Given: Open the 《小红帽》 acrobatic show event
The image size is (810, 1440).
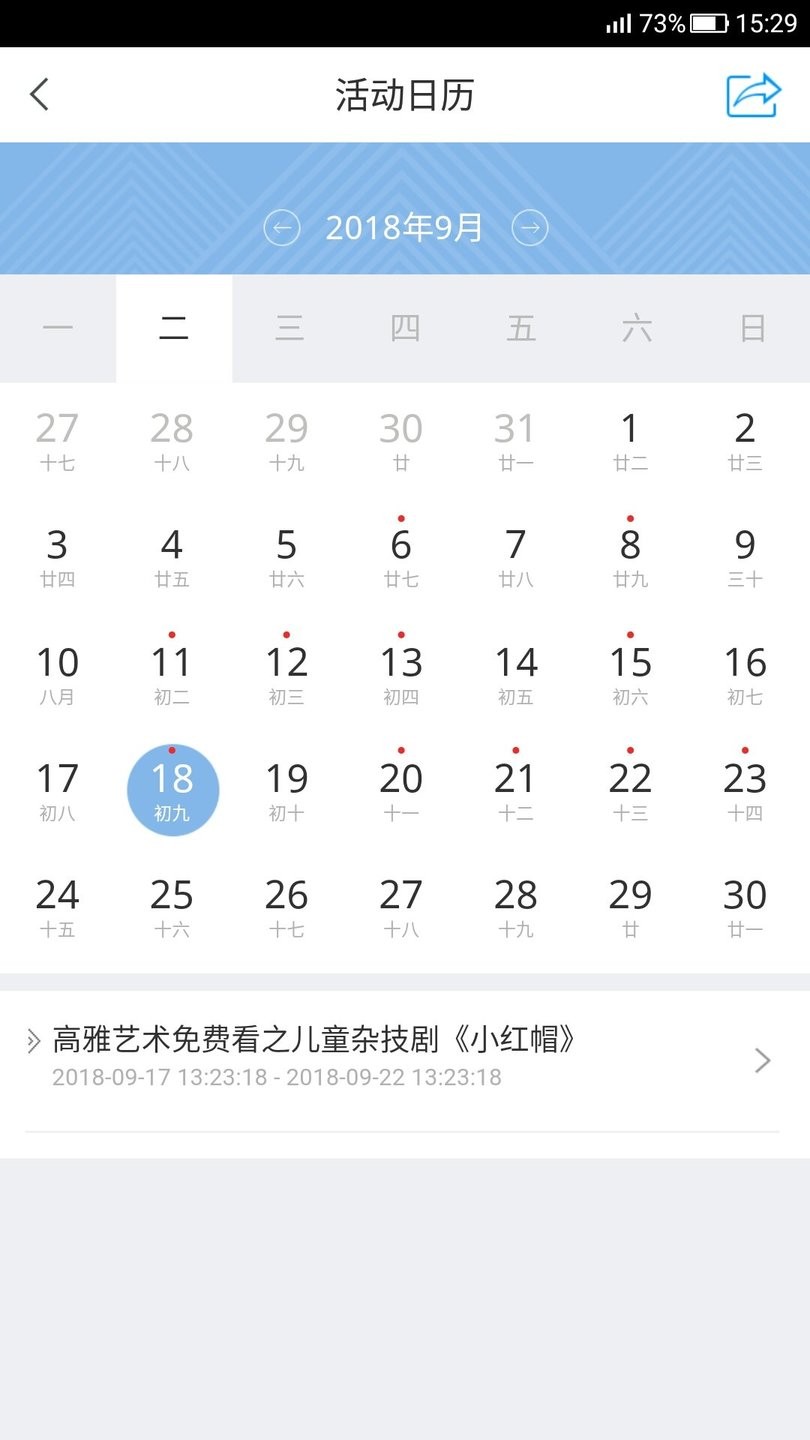Looking at the screenshot, I should tap(400, 1058).
